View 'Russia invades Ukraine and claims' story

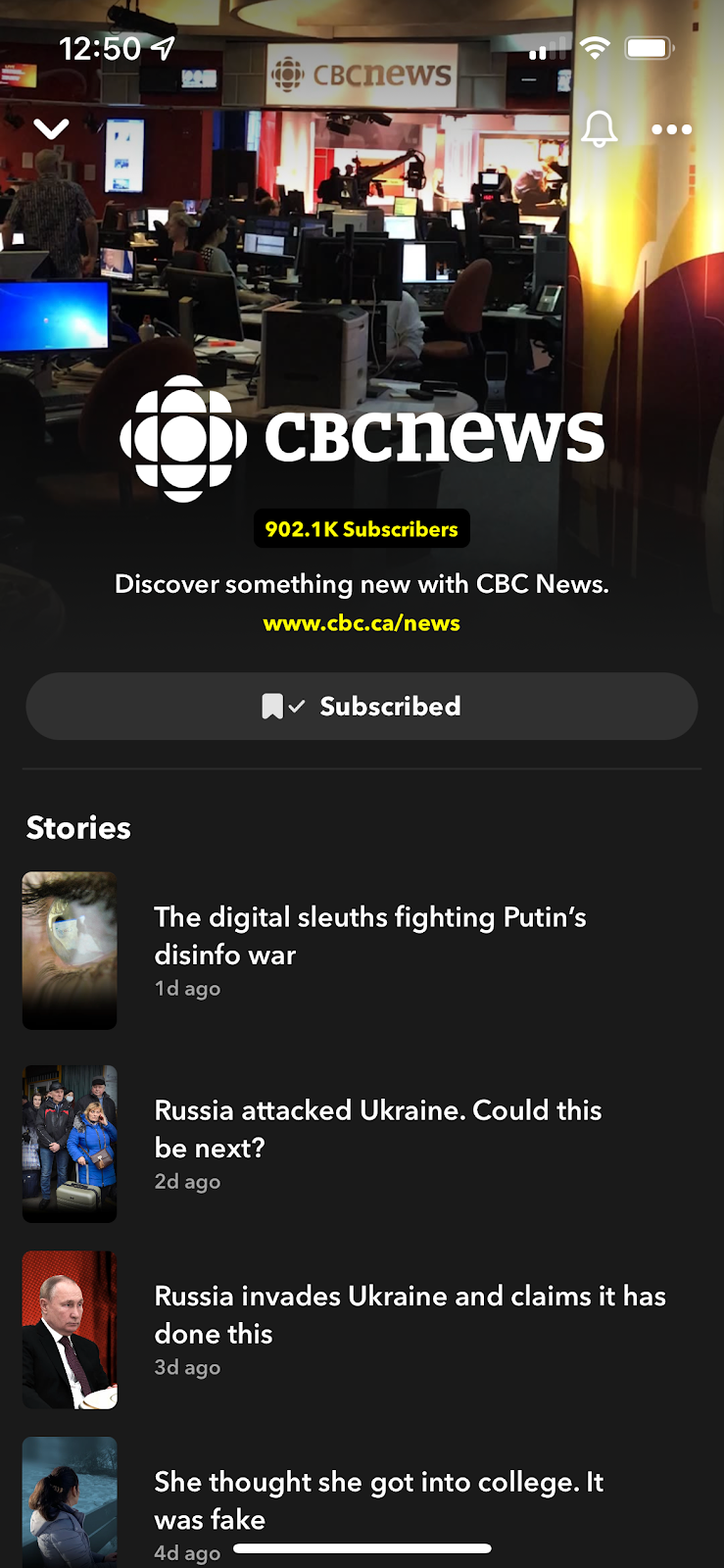pos(409,1314)
